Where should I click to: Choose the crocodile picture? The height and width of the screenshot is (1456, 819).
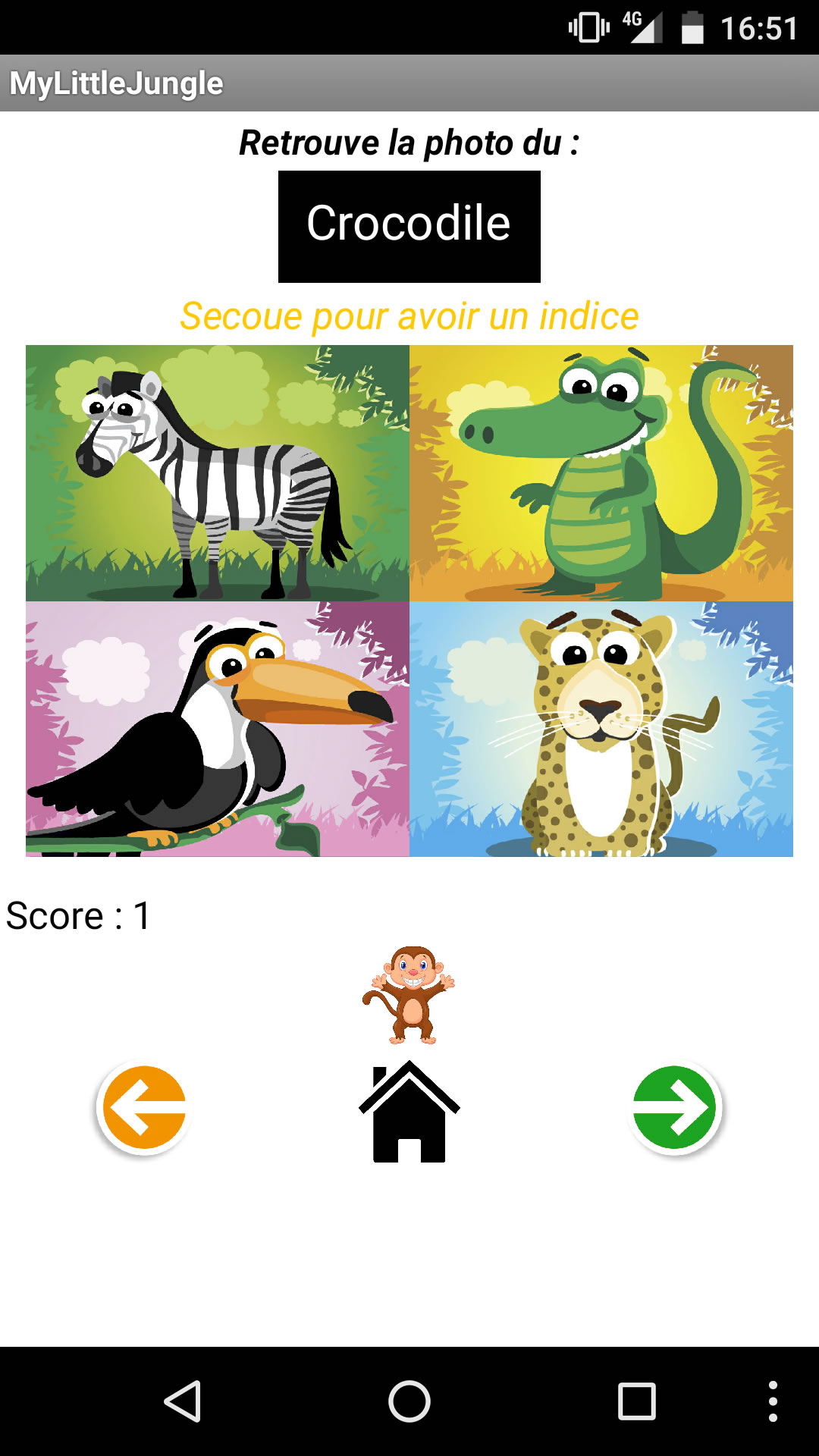coord(601,473)
